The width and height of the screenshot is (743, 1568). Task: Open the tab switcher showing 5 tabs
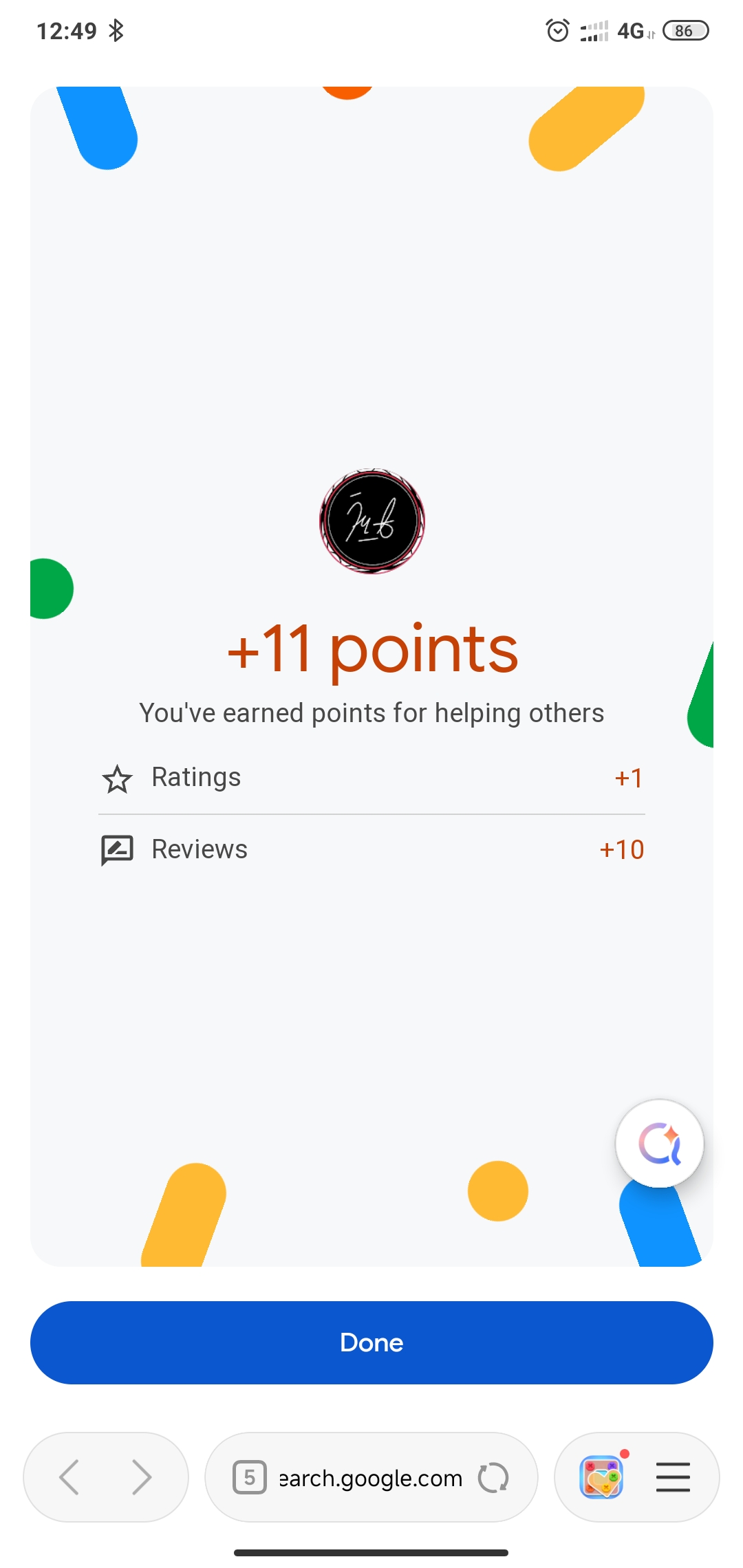coord(250,1477)
